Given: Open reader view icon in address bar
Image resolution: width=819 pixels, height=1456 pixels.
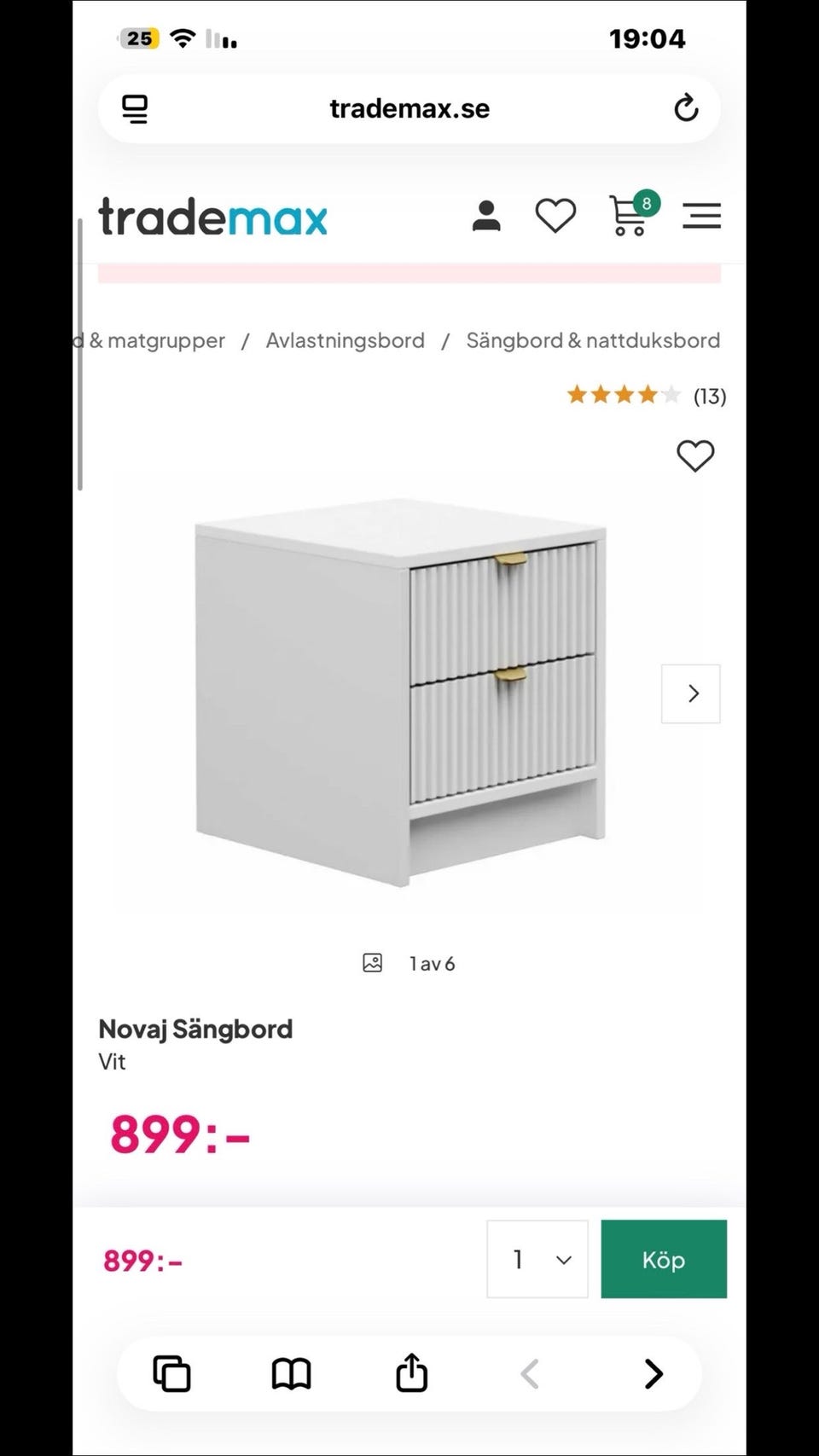Looking at the screenshot, I should [134, 107].
